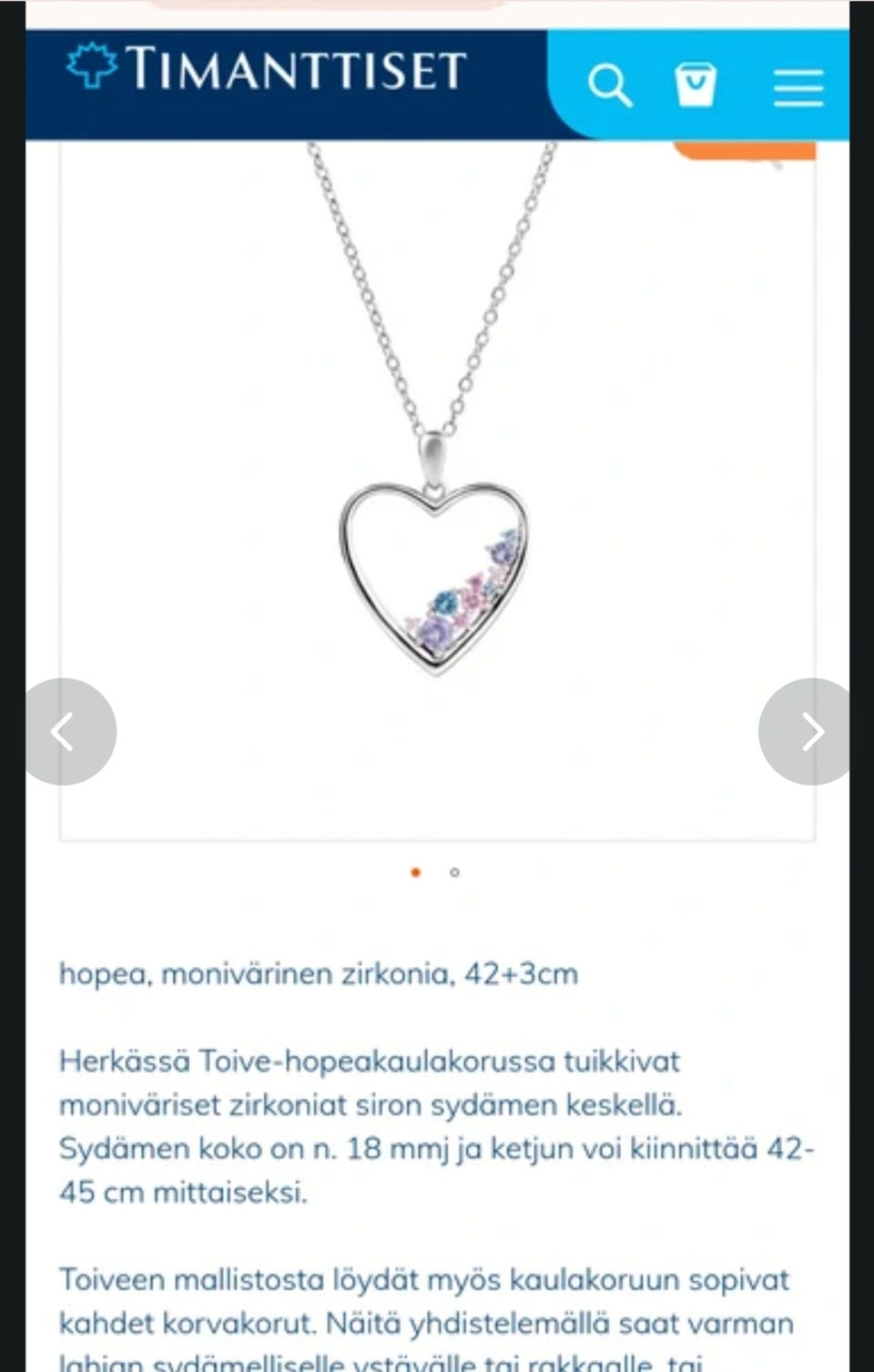Show the previous product image

[66, 731]
